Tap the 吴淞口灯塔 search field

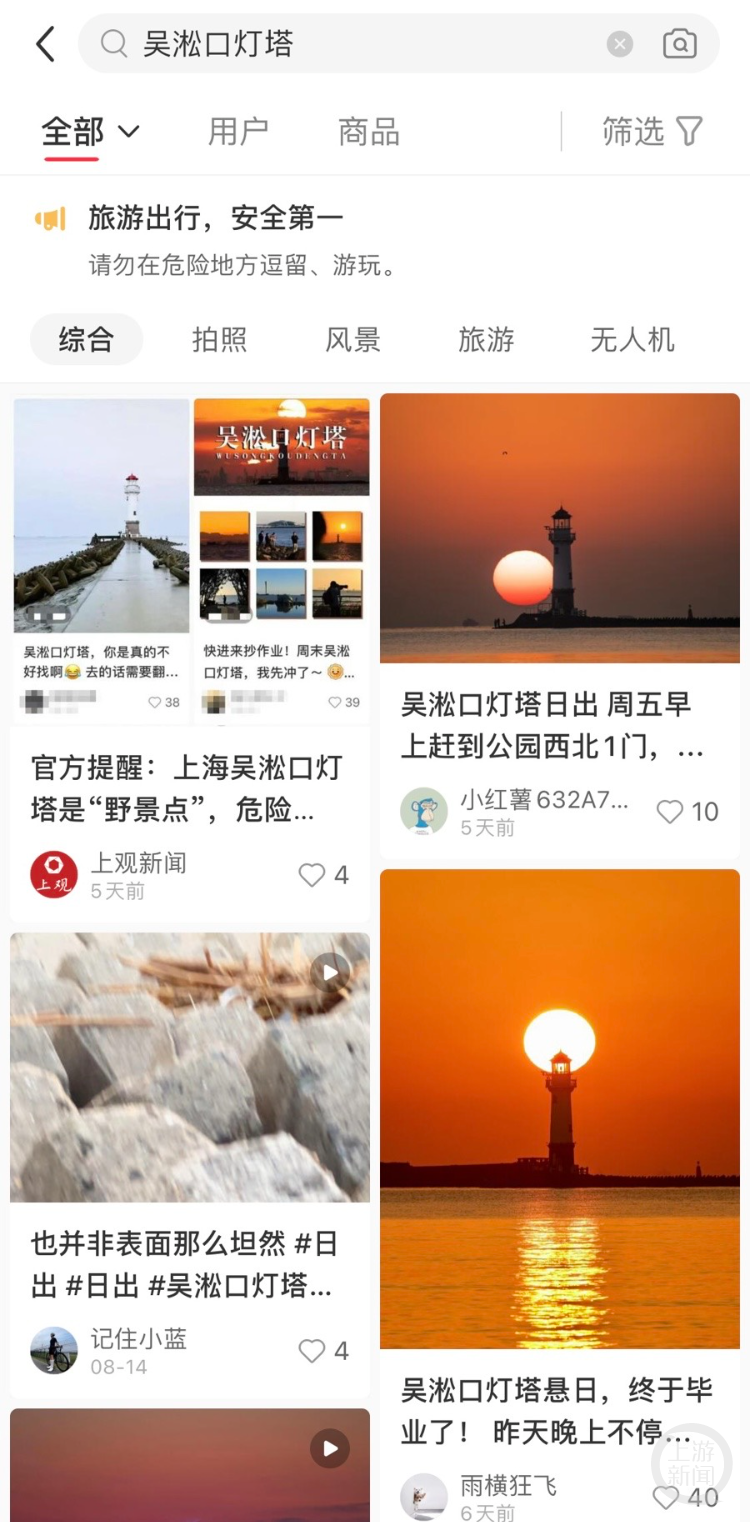(360, 44)
